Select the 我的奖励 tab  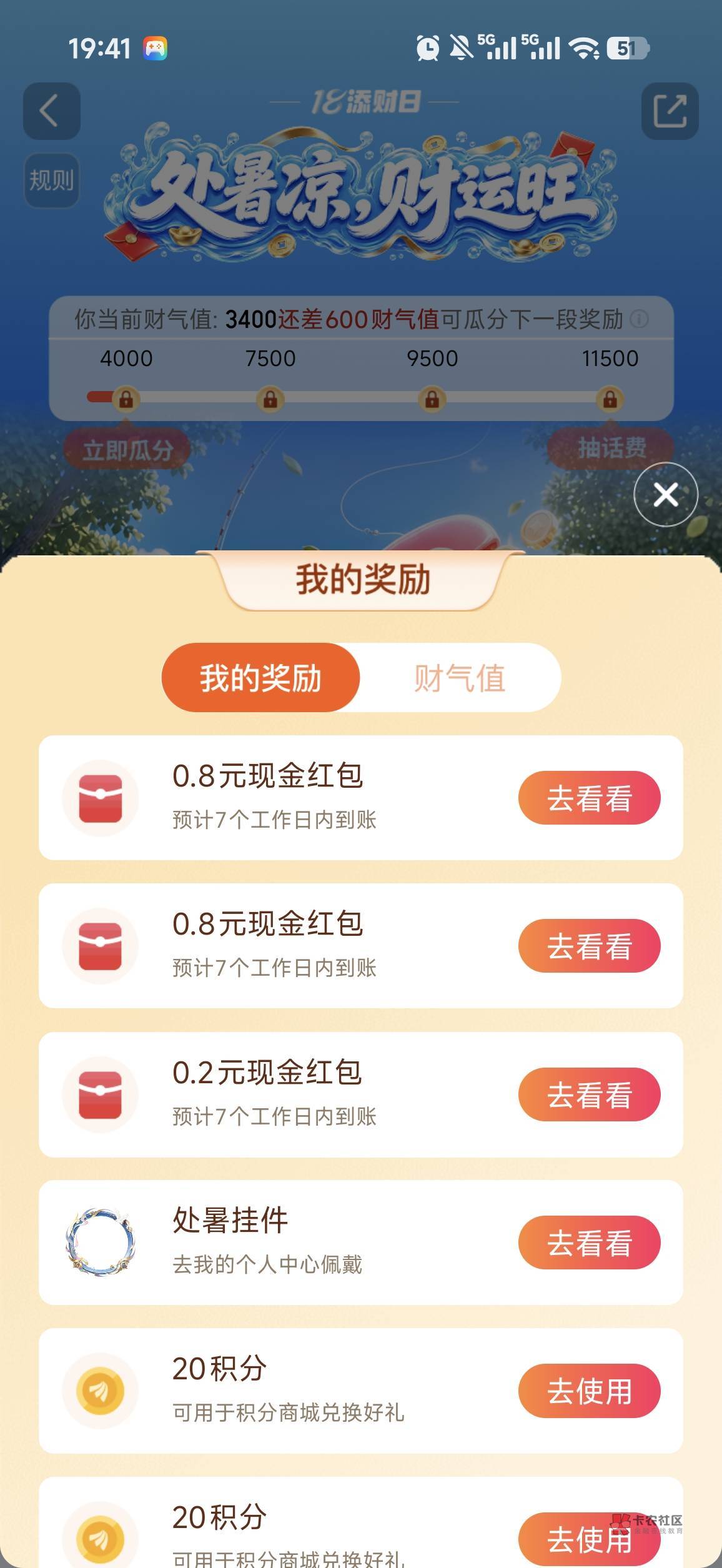[261, 678]
